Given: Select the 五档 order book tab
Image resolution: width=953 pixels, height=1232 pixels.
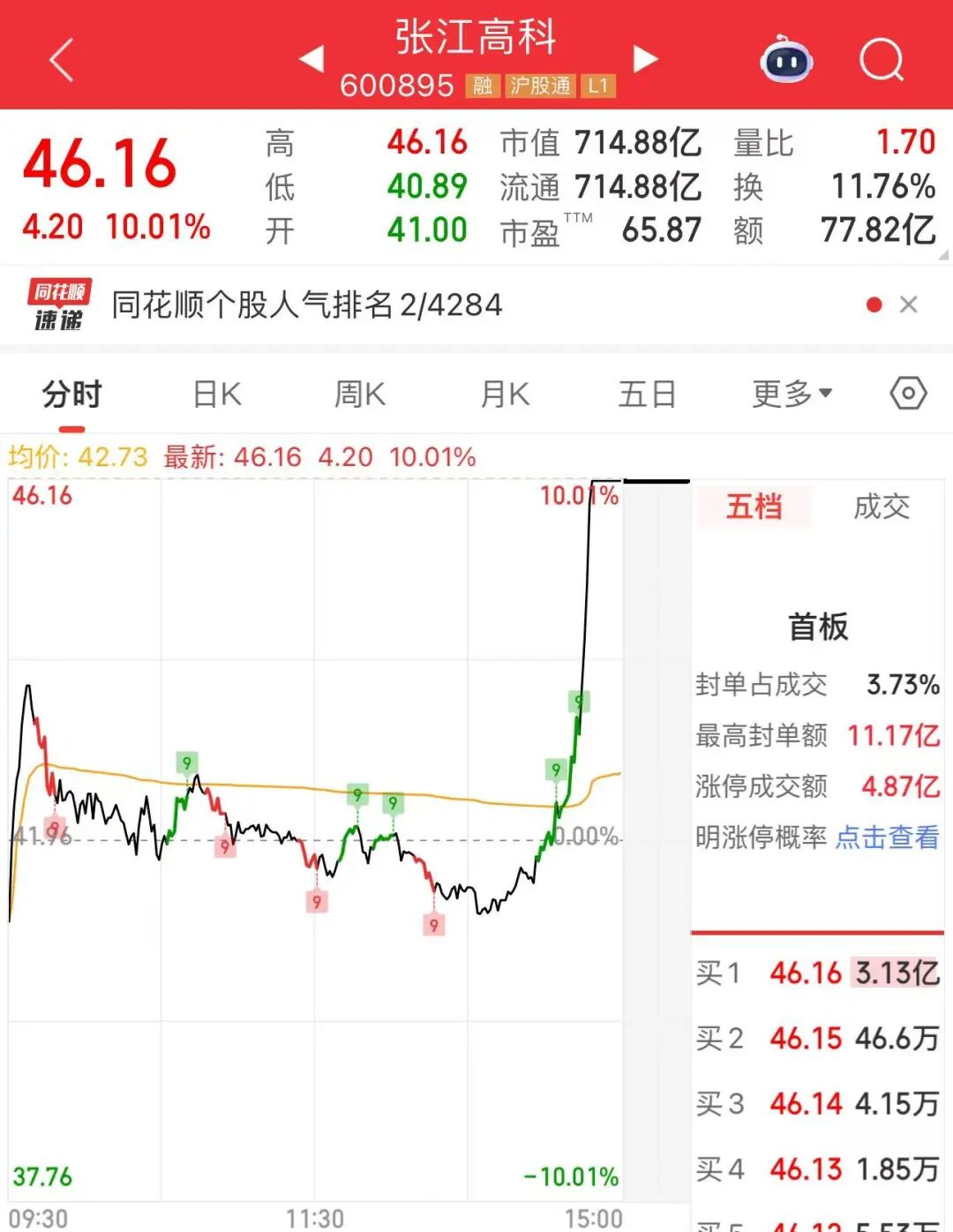Looking at the screenshot, I should [x=754, y=507].
